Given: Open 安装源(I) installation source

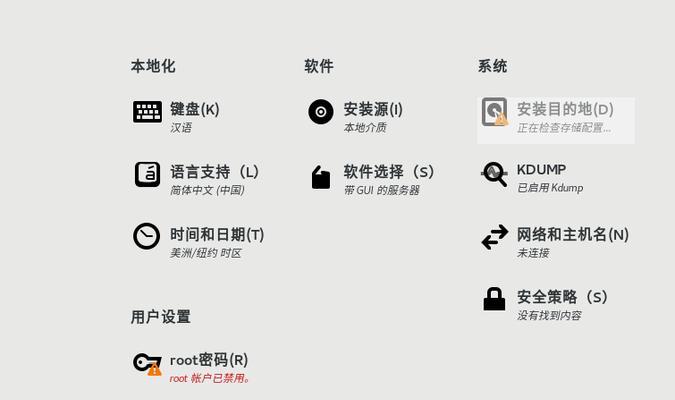Looking at the screenshot, I should pyautogui.click(x=372, y=110).
